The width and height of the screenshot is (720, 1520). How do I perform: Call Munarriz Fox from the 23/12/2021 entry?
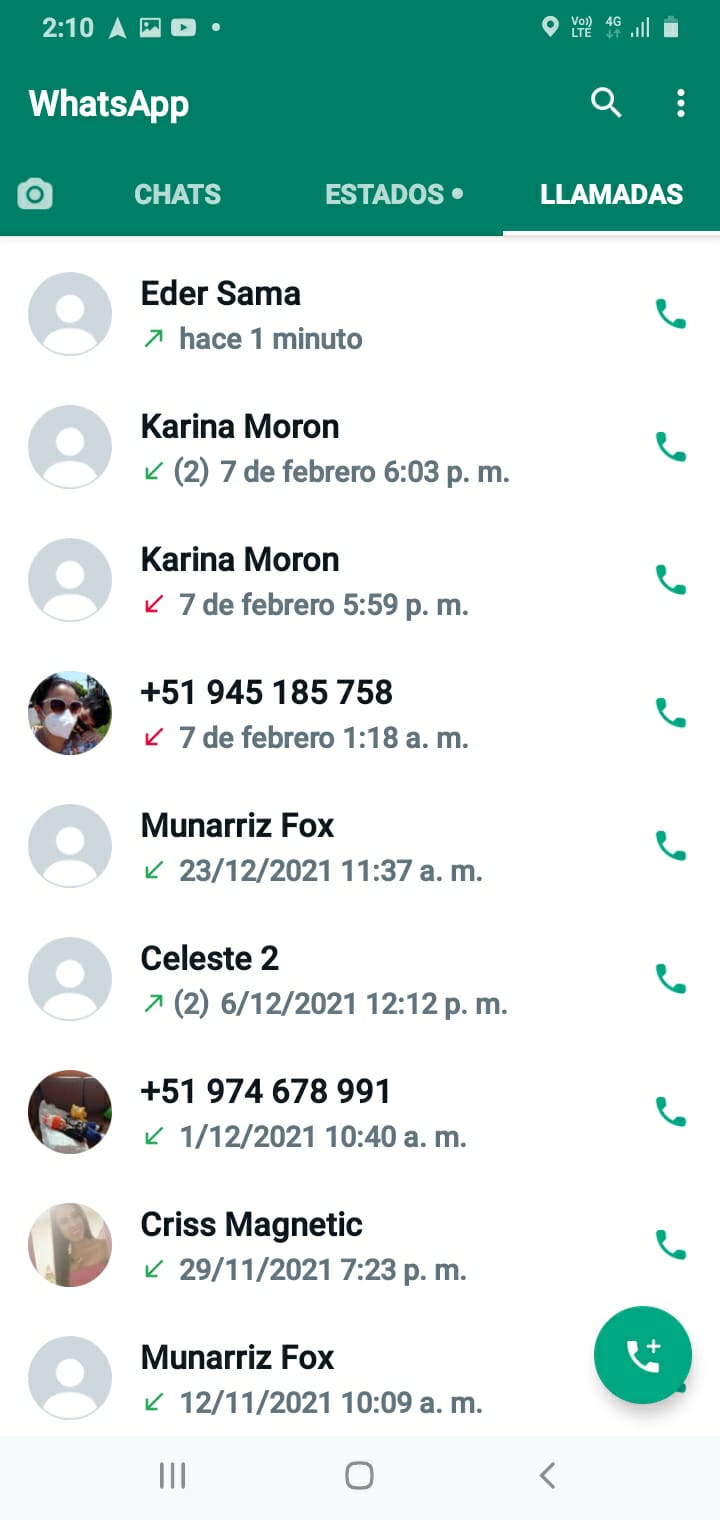tap(670, 846)
